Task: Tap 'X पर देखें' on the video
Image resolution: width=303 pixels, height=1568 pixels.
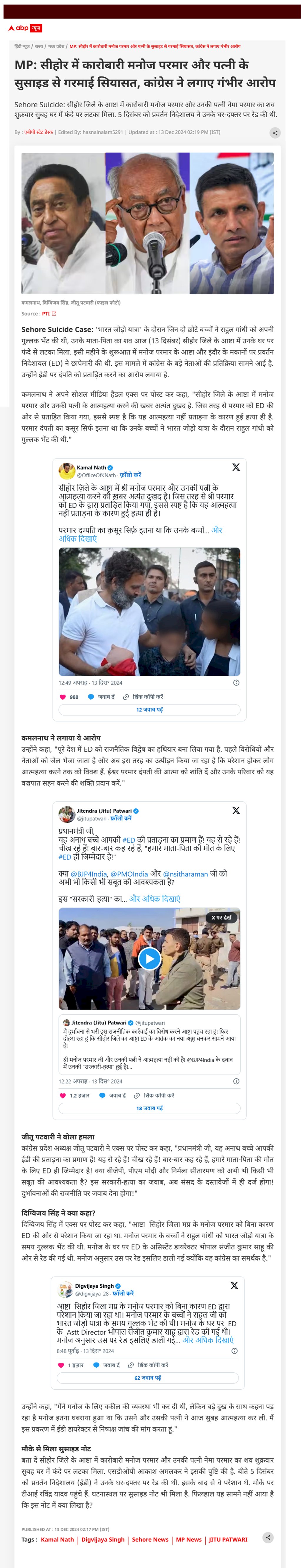Action: pyautogui.click(x=221, y=917)
